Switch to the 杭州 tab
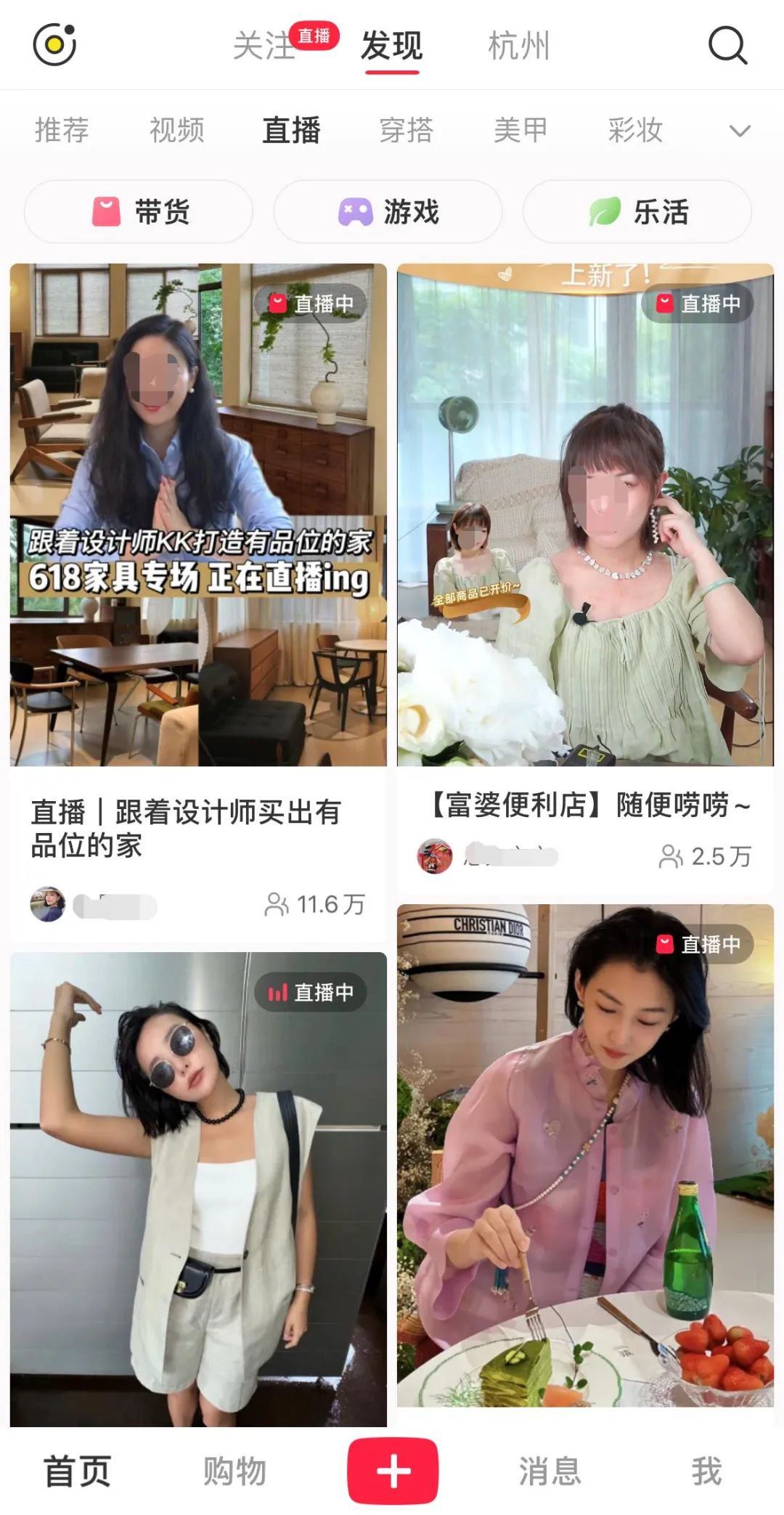Image resolution: width=784 pixels, height=1515 pixels. coord(518,46)
